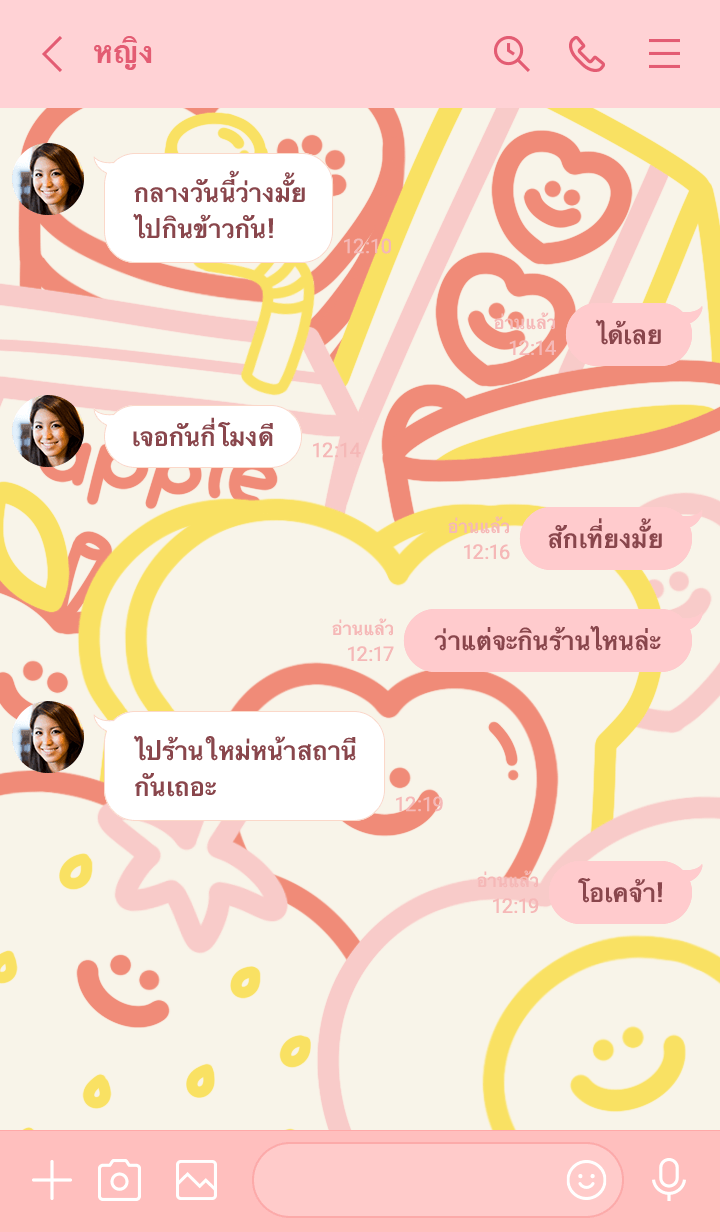Screen dimensions: 720x1232
Task: Start a voice call with หญิง
Action: 587,54
